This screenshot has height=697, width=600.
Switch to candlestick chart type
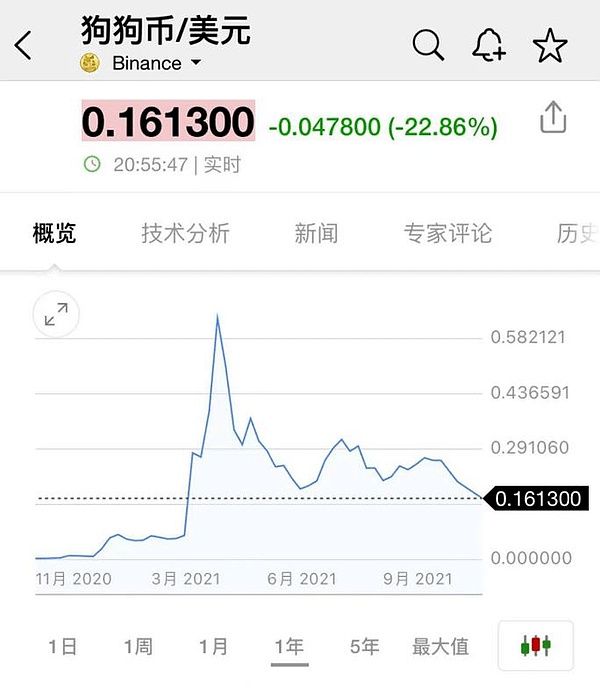click(x=535, y=646)
